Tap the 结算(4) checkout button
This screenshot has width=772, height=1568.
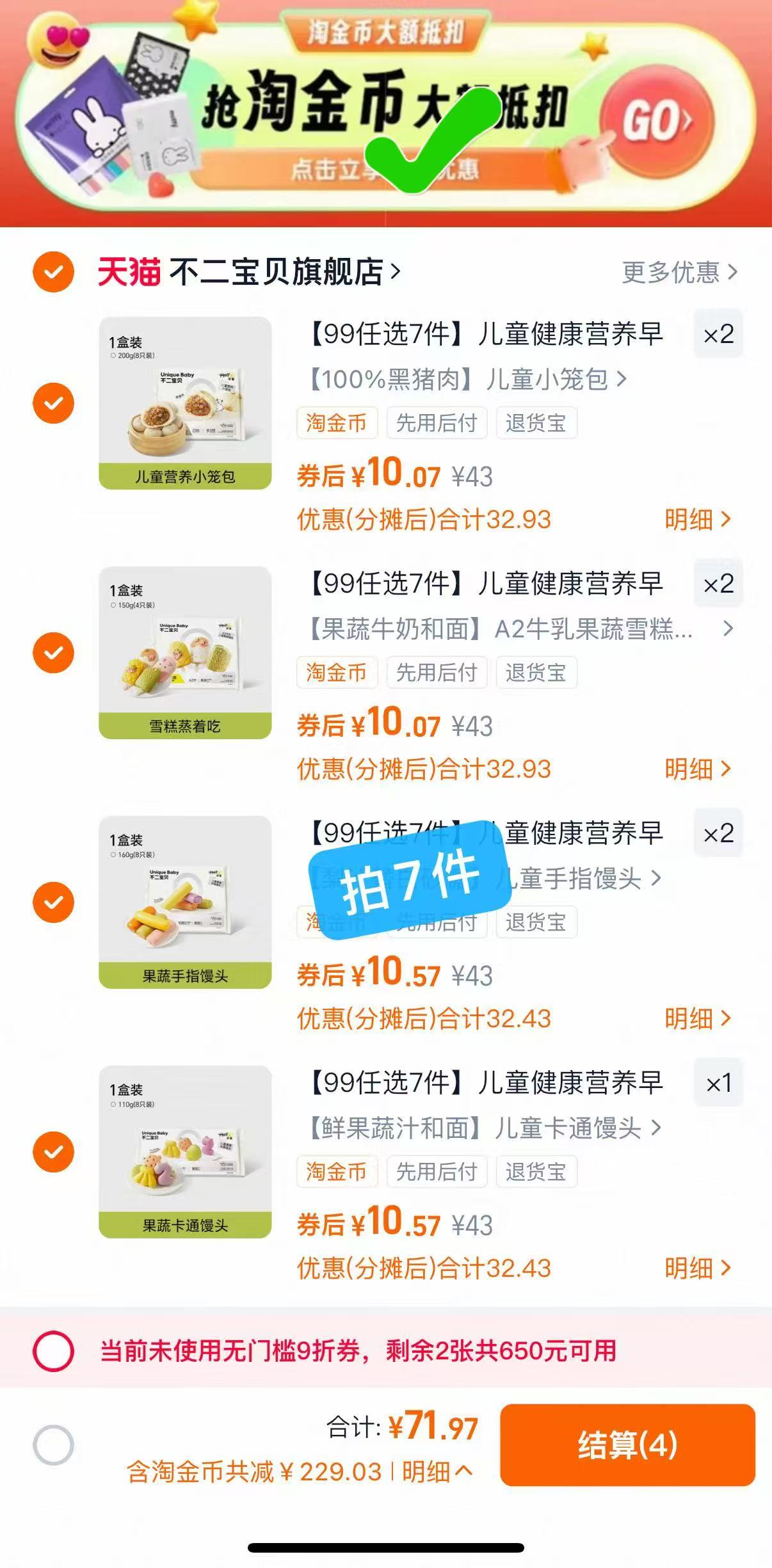tap(629, 1443)
